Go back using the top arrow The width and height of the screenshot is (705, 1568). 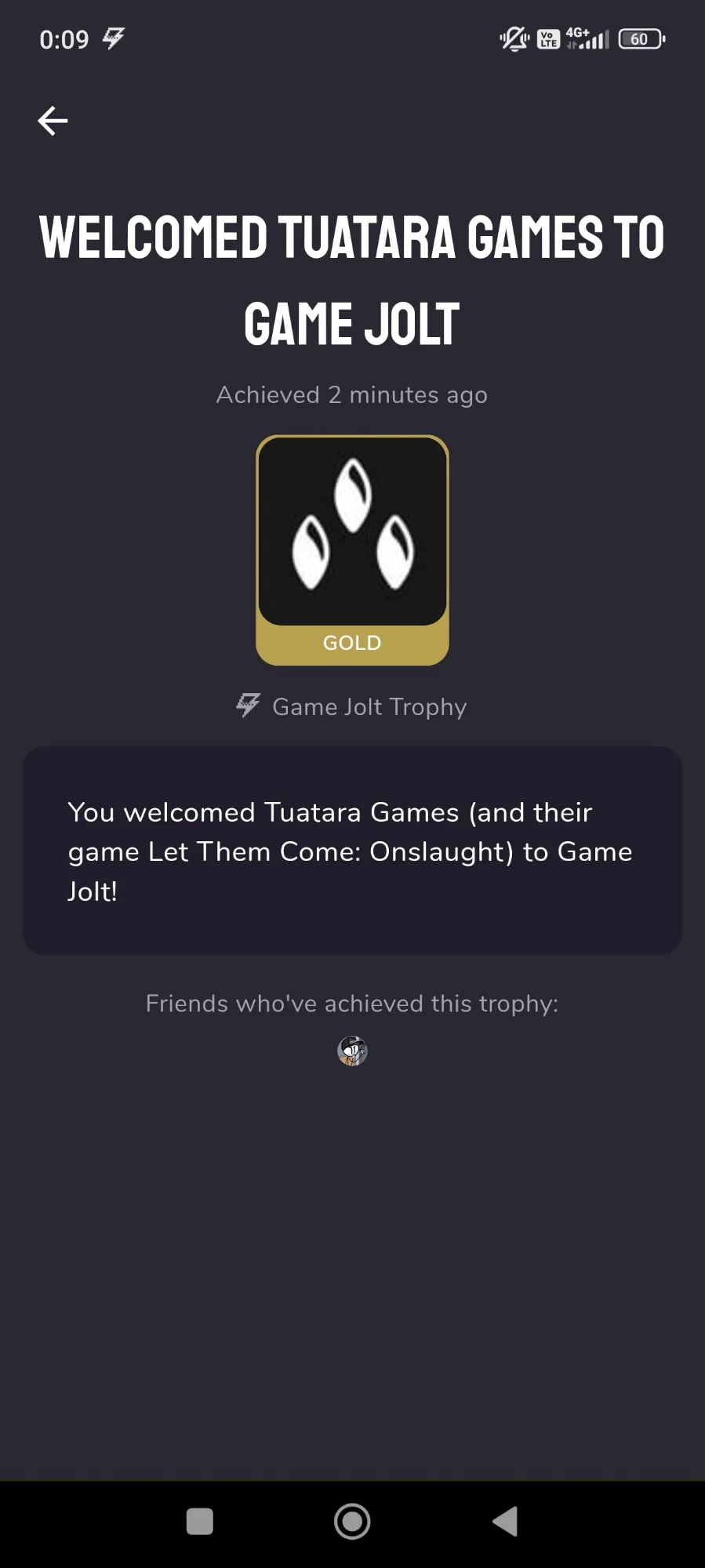53,121
